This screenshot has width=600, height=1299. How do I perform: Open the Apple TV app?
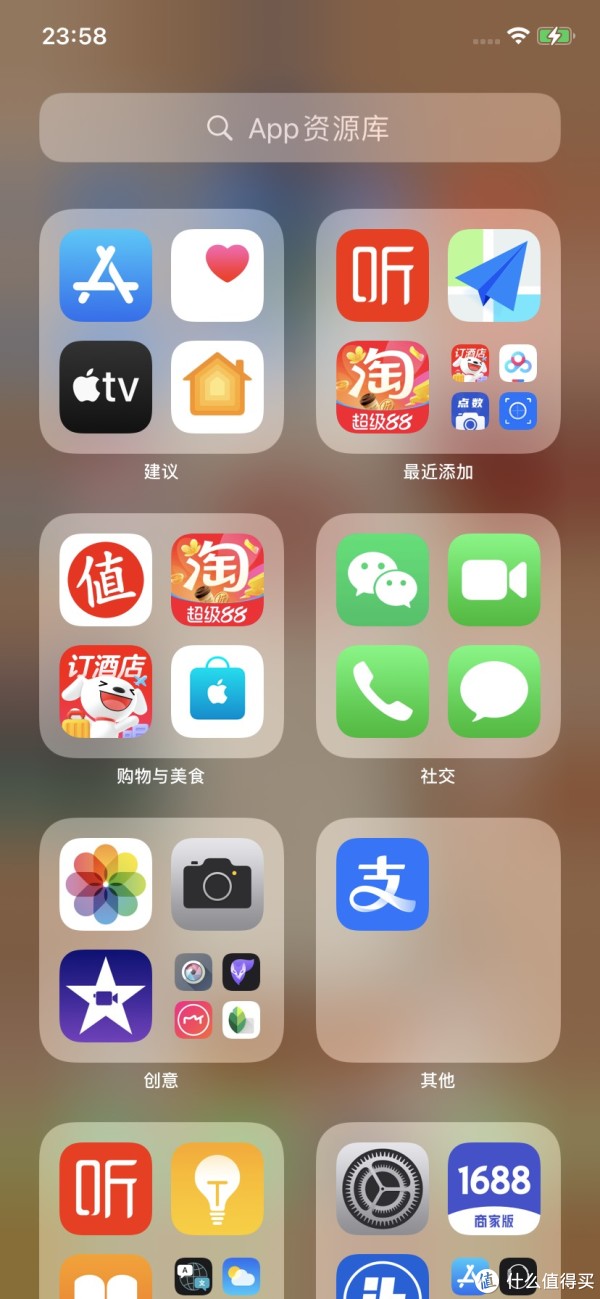pyautogui.click(x=106, y=387)
